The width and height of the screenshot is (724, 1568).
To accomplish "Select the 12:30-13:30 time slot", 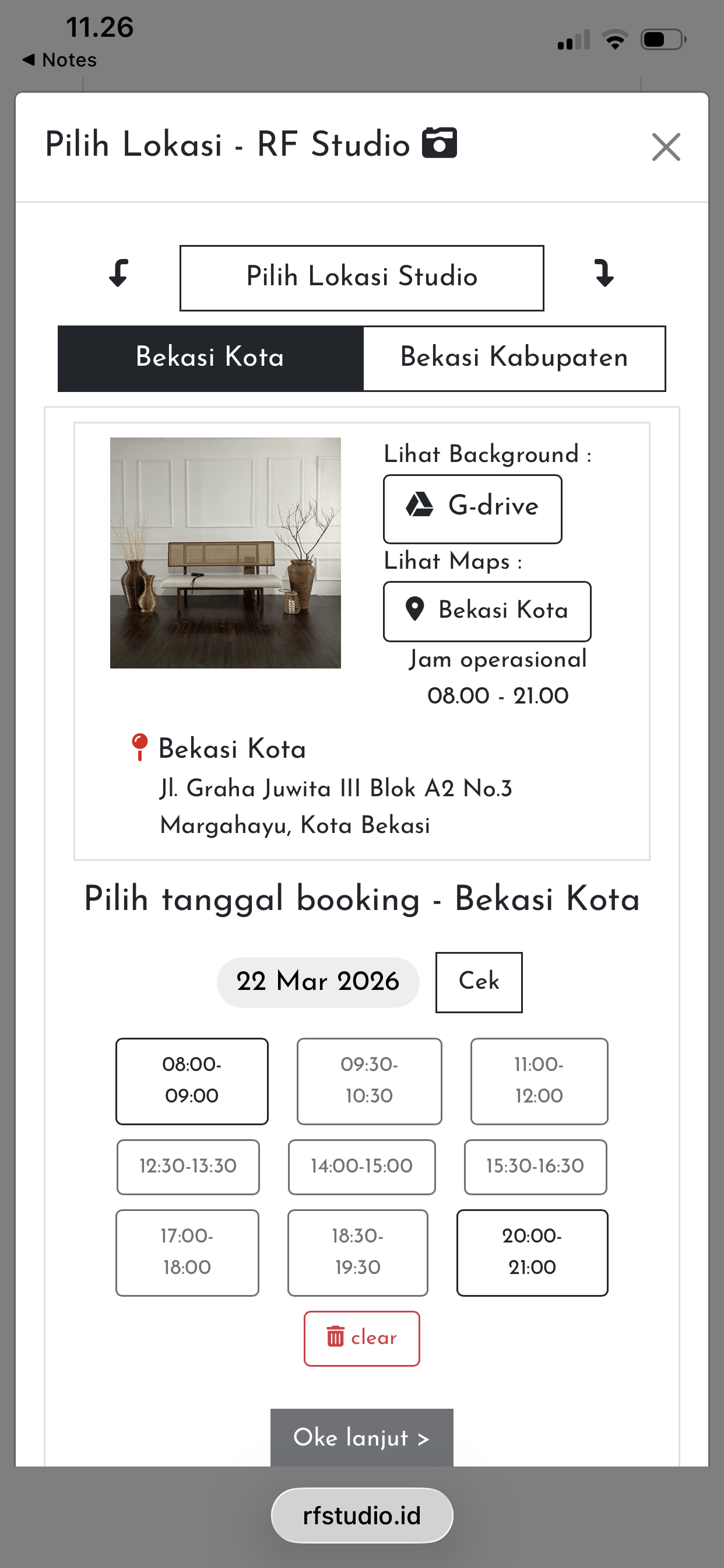I will click(x=188, y=1166).
